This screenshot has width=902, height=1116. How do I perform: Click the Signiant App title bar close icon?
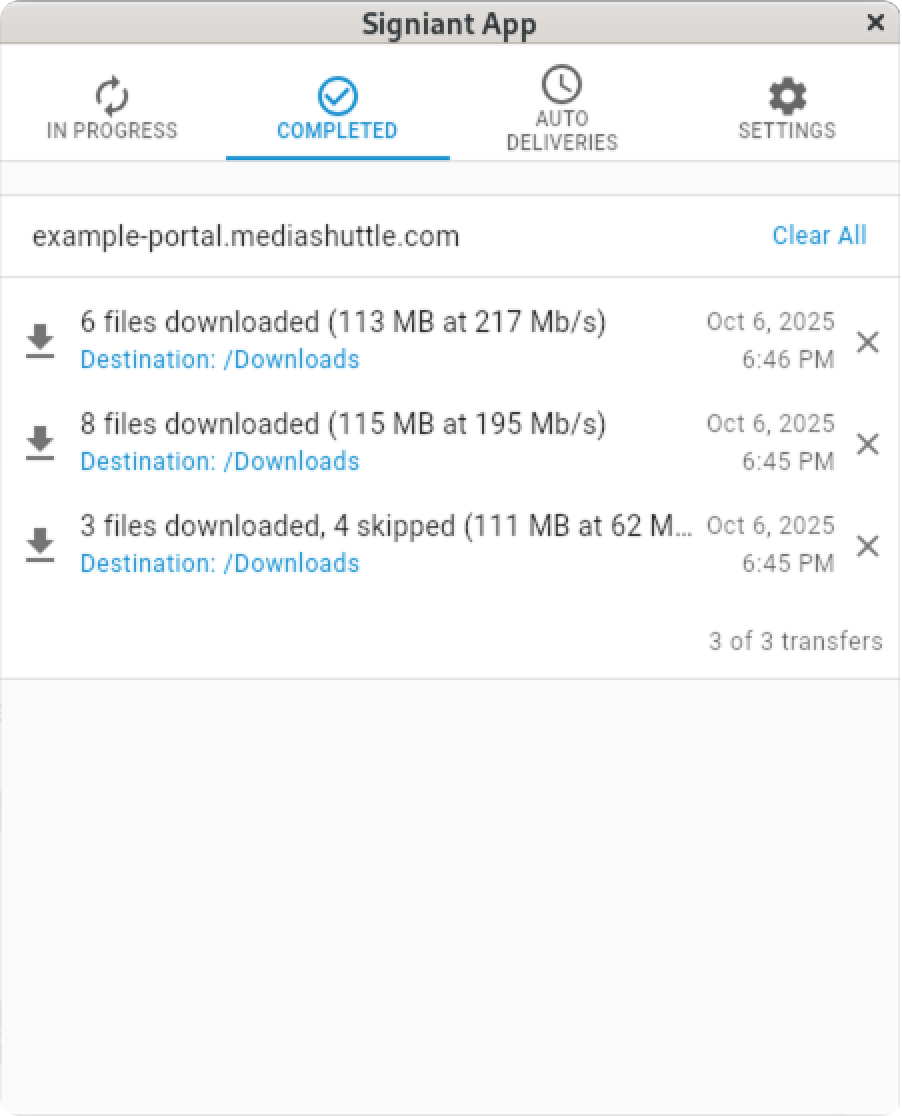click(x=875, y=22)
